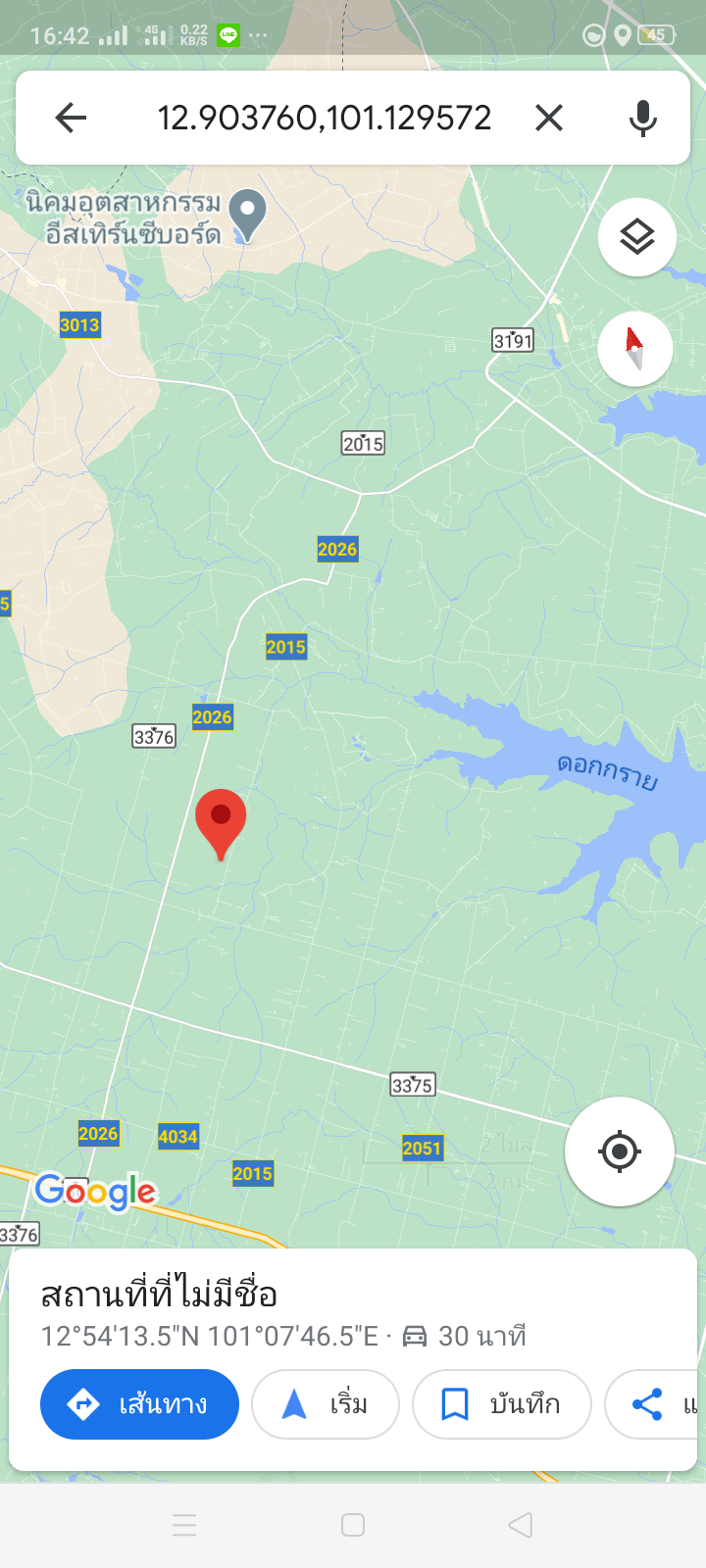The width and height of the screenshot is (706, 1568).
Task: Start voice search with the microphone
Action: coord(642,119)
